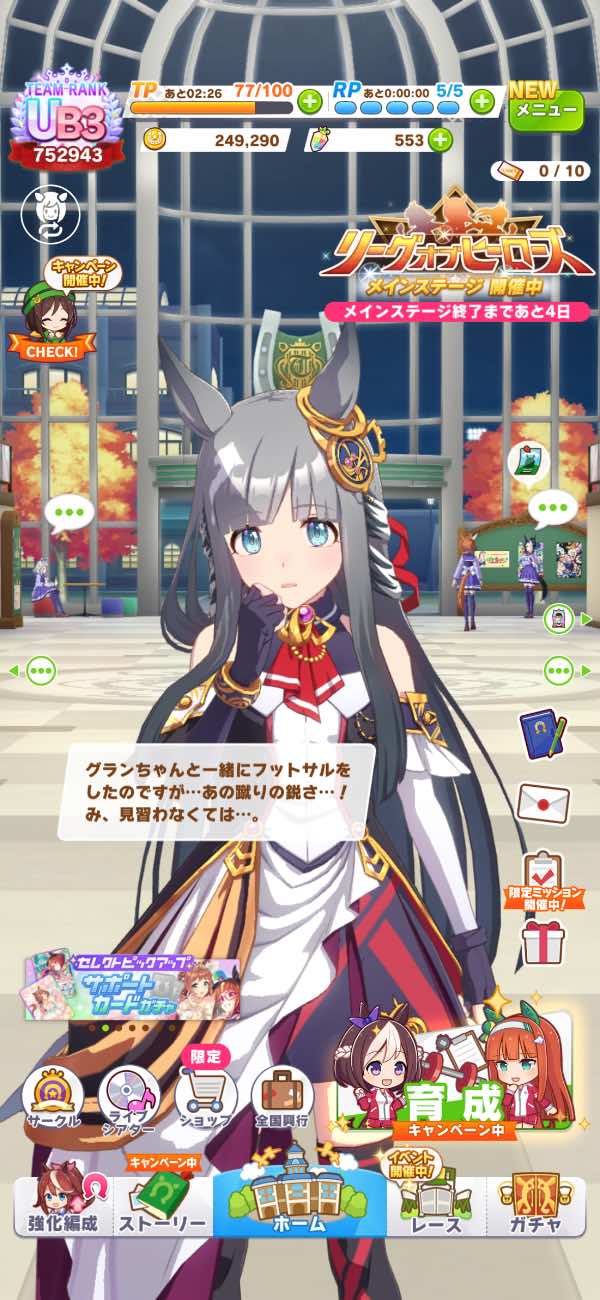Tap the plus button to restore TP
The height and width of the screenshot is (1300, 600).
(310, 101)
